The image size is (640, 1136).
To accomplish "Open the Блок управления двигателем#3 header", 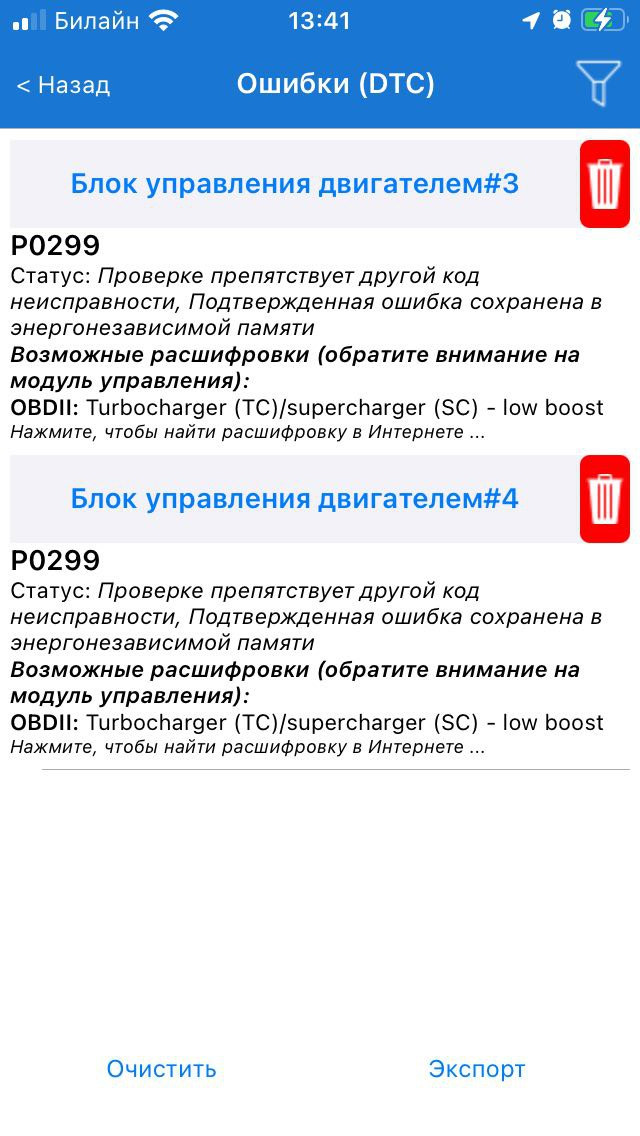I will (294, 184).
